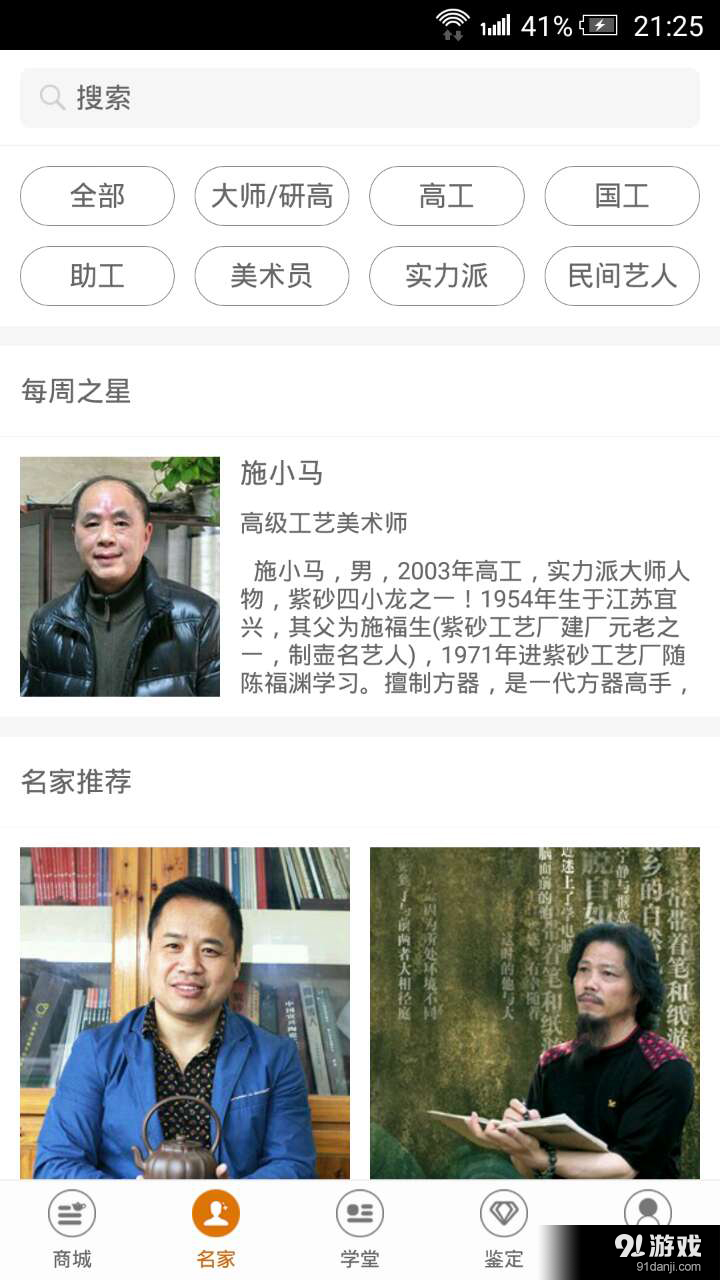Select the orange 名家 person icon in bottom nav
Screen dimensions: 720x1280
pyautogui.click(x=215, y=1213)
